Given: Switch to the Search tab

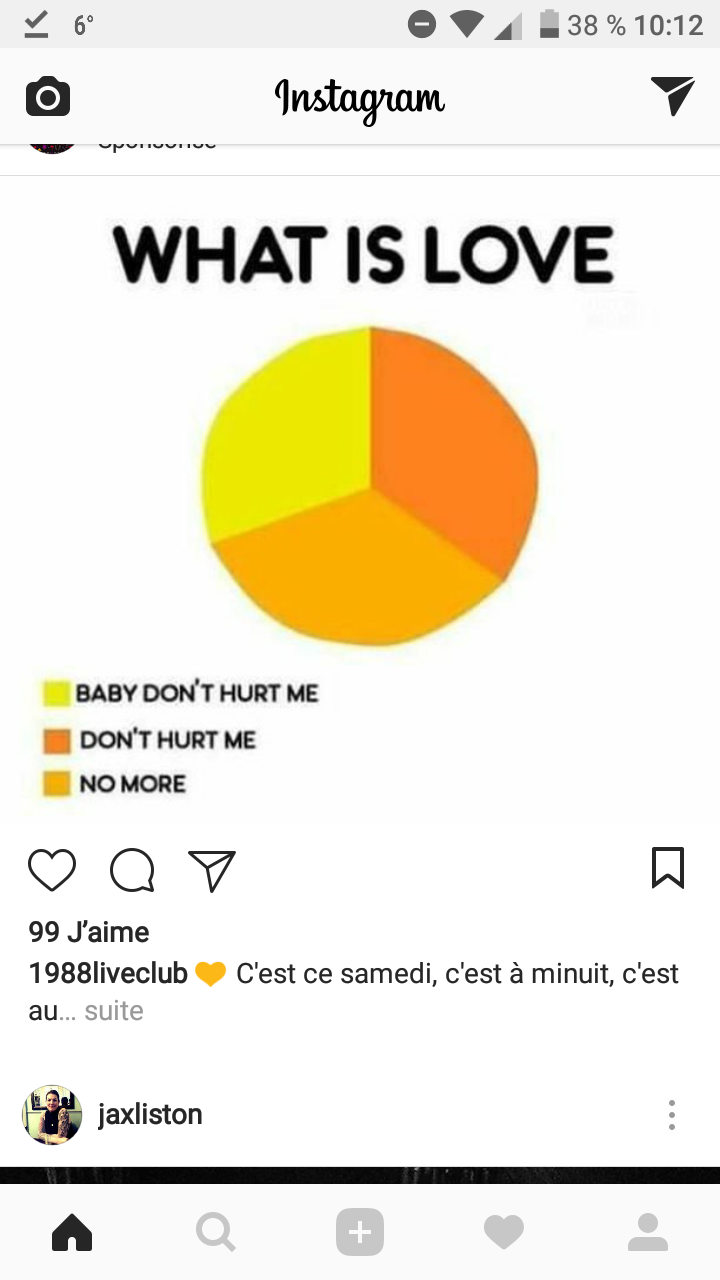Looking at the screenshot, I should [216, 1232].
